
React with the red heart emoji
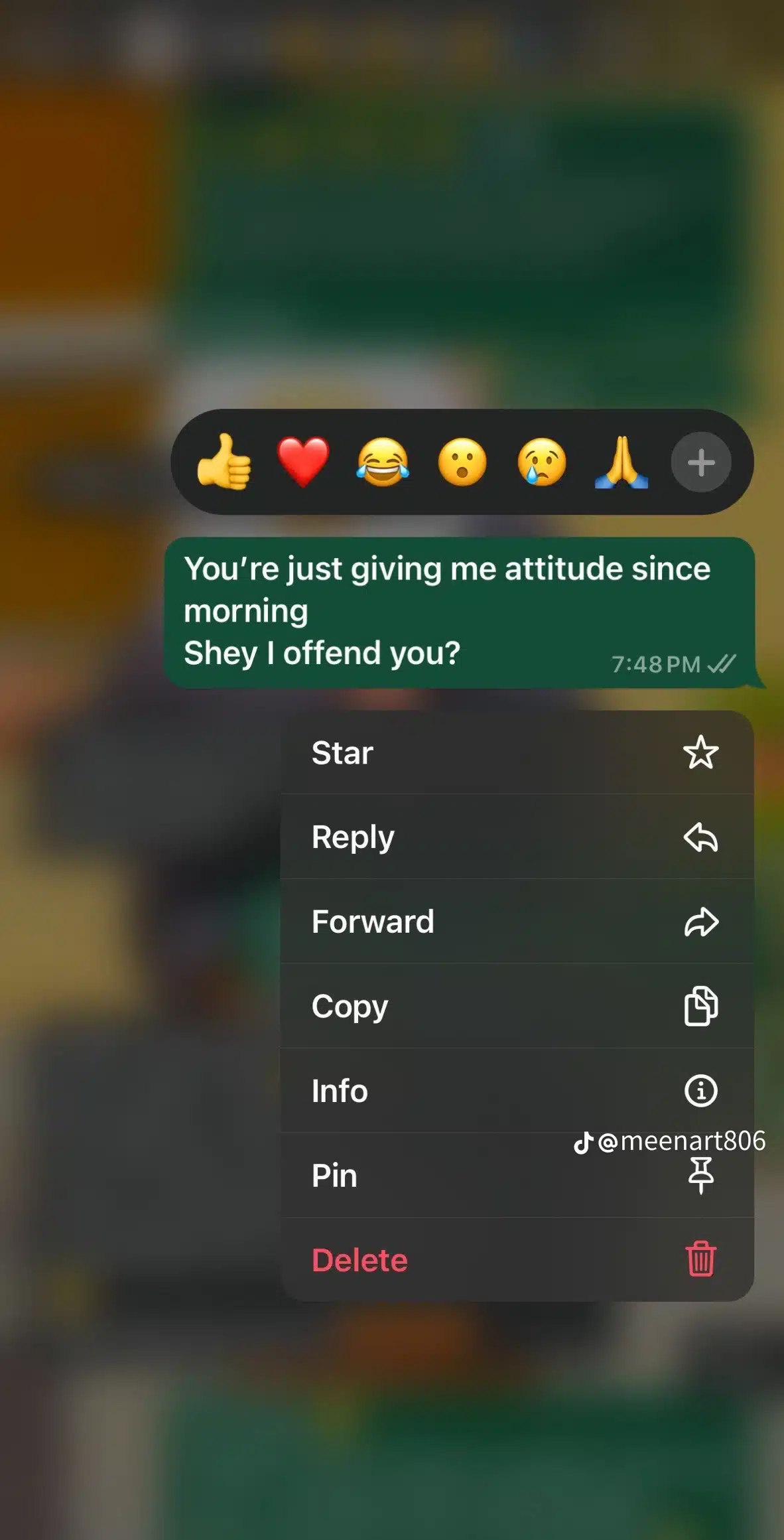303,462
